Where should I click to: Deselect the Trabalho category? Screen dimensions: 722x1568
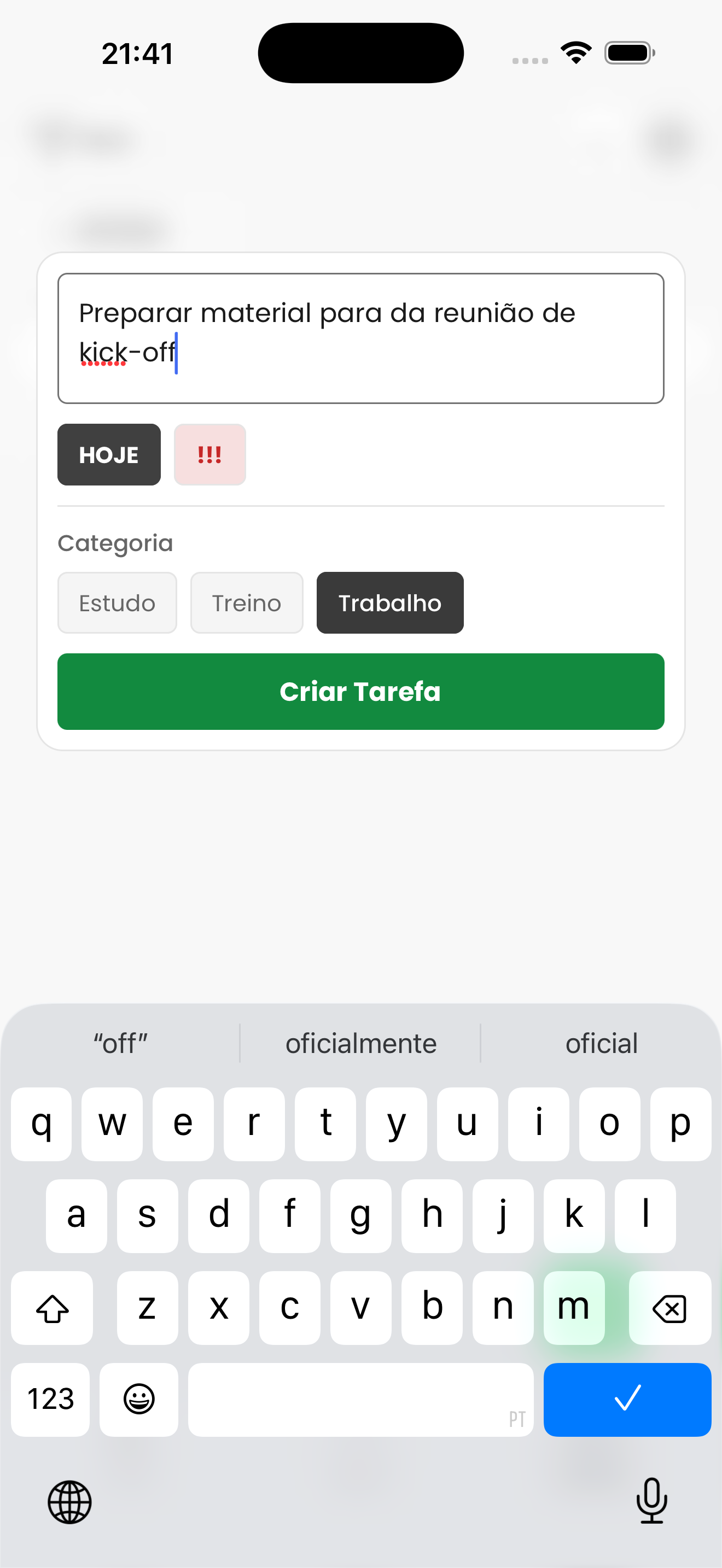[x=389, y=602]
